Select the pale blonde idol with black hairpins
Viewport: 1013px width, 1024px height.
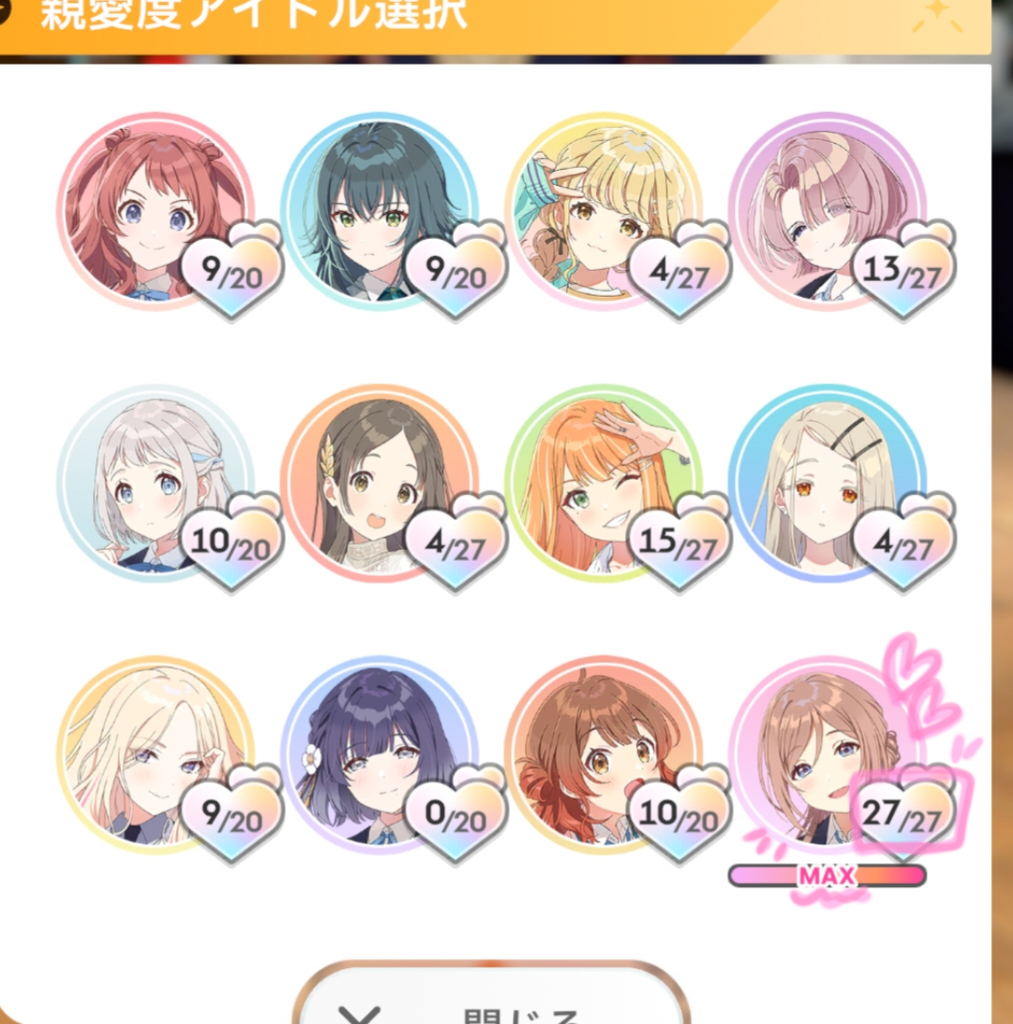(827, 484)
